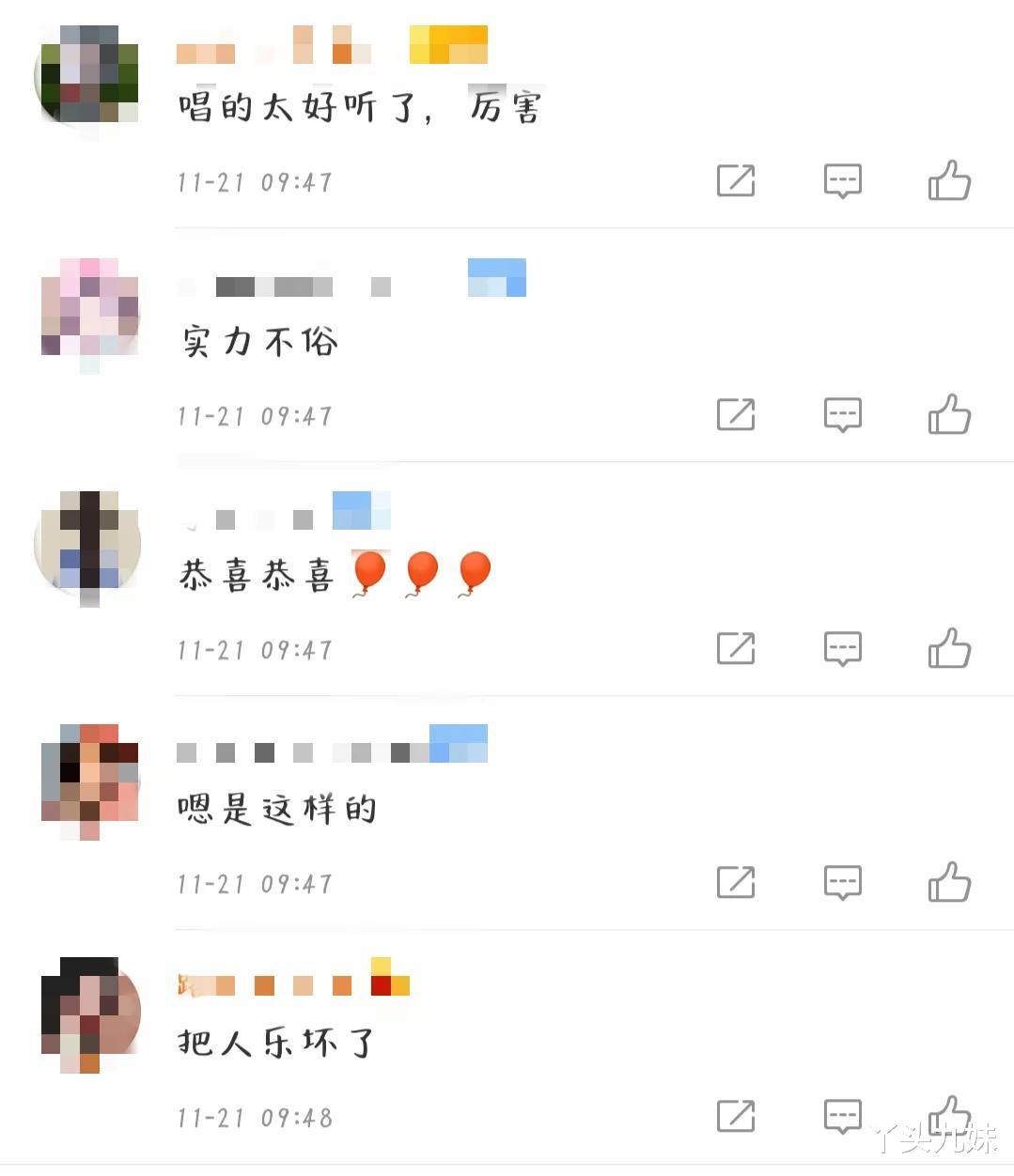This screenshot has width=1014, height=1176.
Task: Select the repost icon next to "实力不俗"
Action: 737,414
